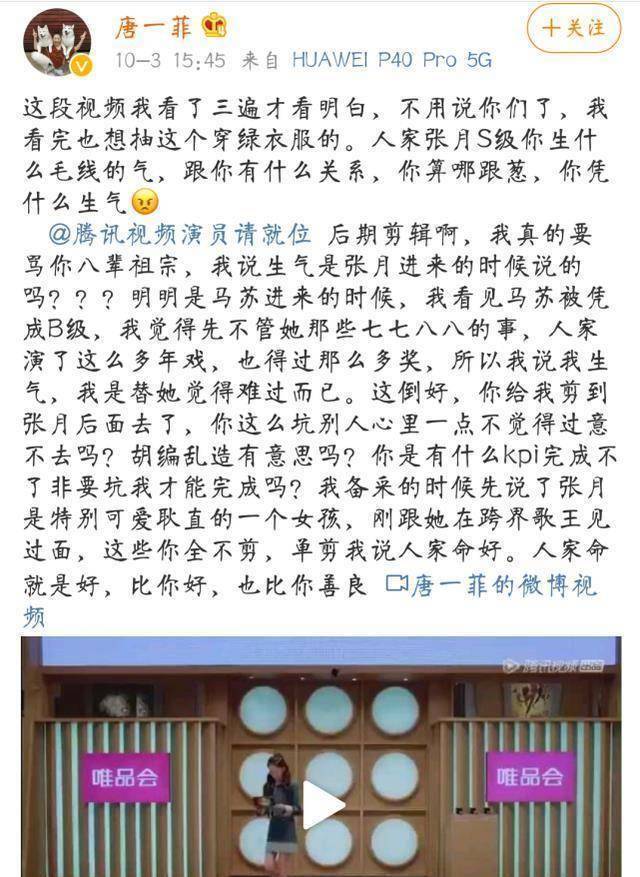Open the 唐一菲的微博视频 link
The image size is (640, 877).
click(x=490, y=586)
